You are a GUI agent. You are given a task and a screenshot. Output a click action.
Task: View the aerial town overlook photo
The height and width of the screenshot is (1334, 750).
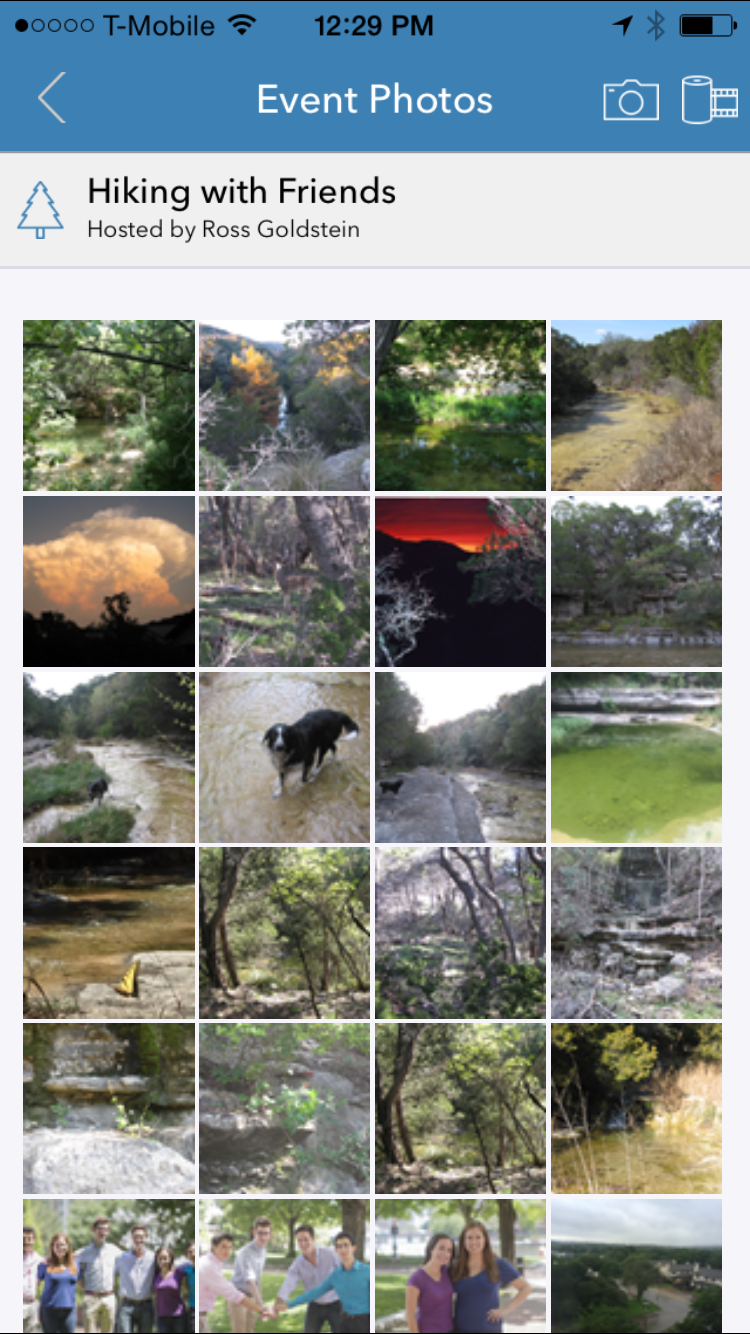point(636,1266)
